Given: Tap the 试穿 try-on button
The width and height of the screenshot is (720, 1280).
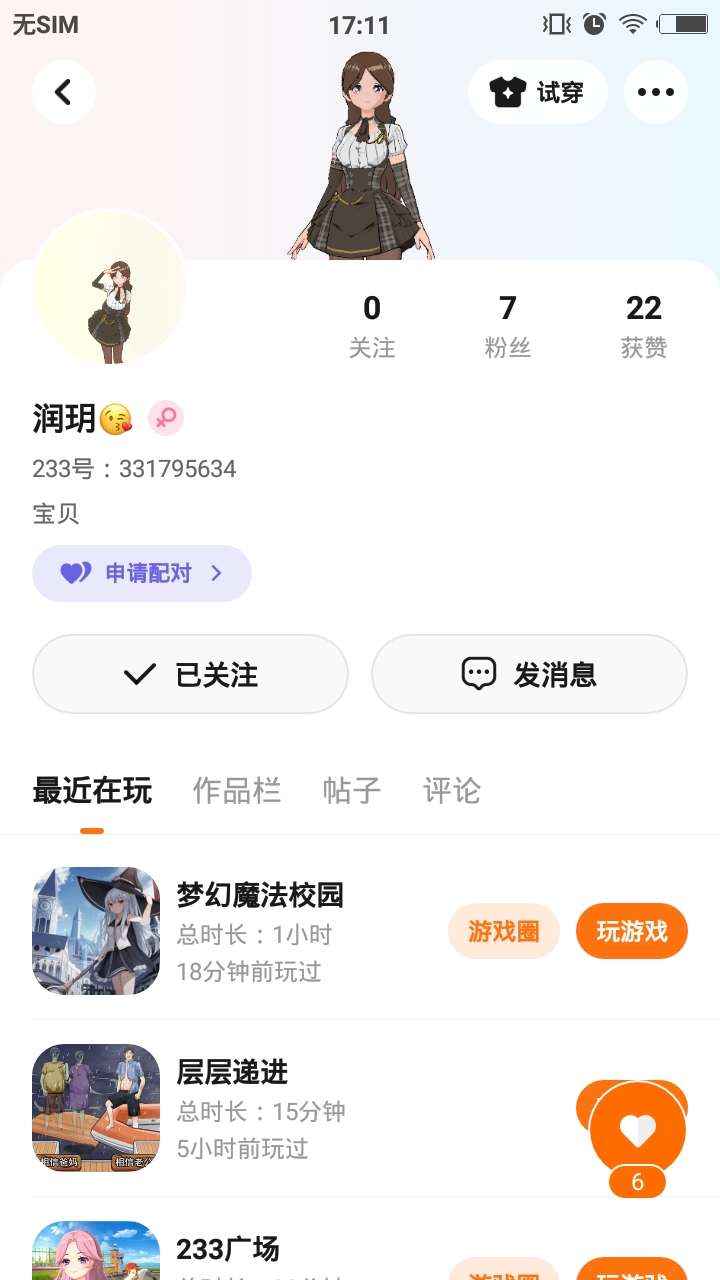Looking at the screenshot, I should point(537,92).
